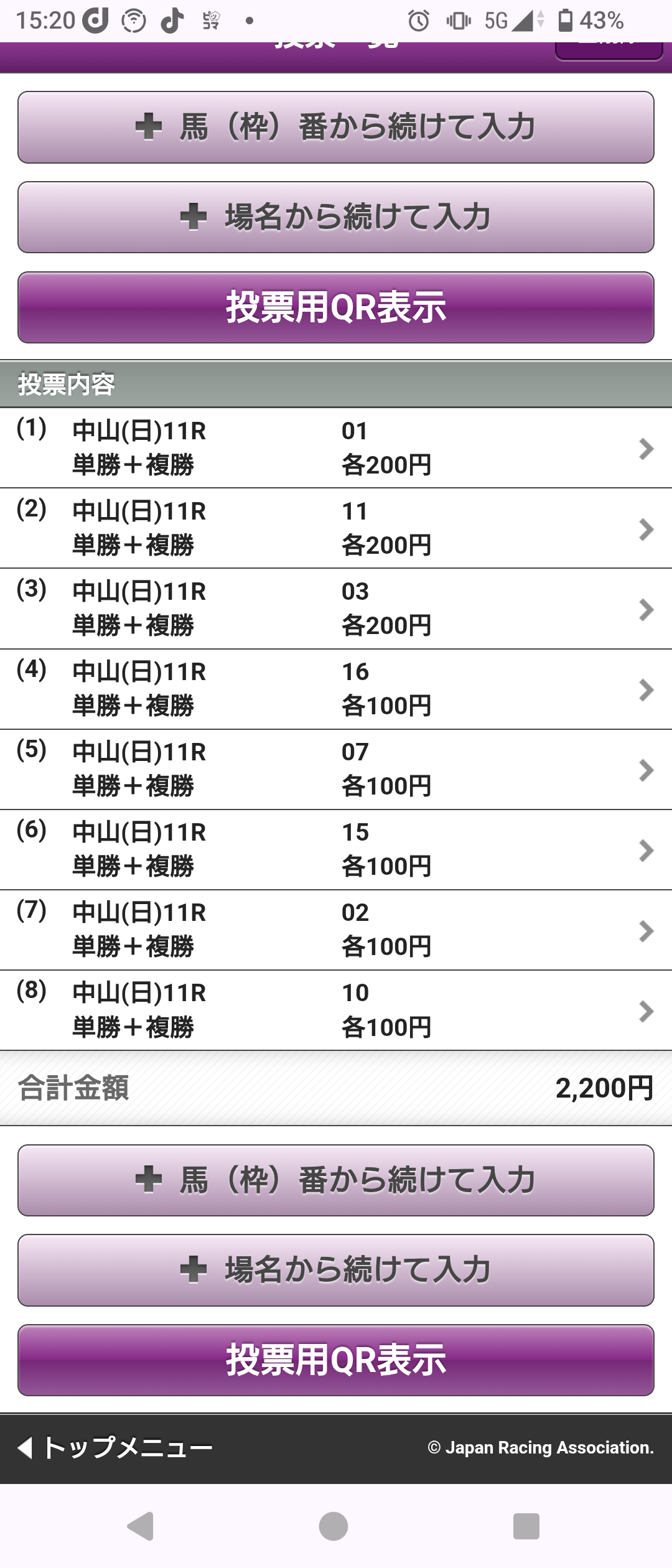
Task: Tap the top 場名から続けて入力 button
Action: pyautogui.click(x=336, y=217)
